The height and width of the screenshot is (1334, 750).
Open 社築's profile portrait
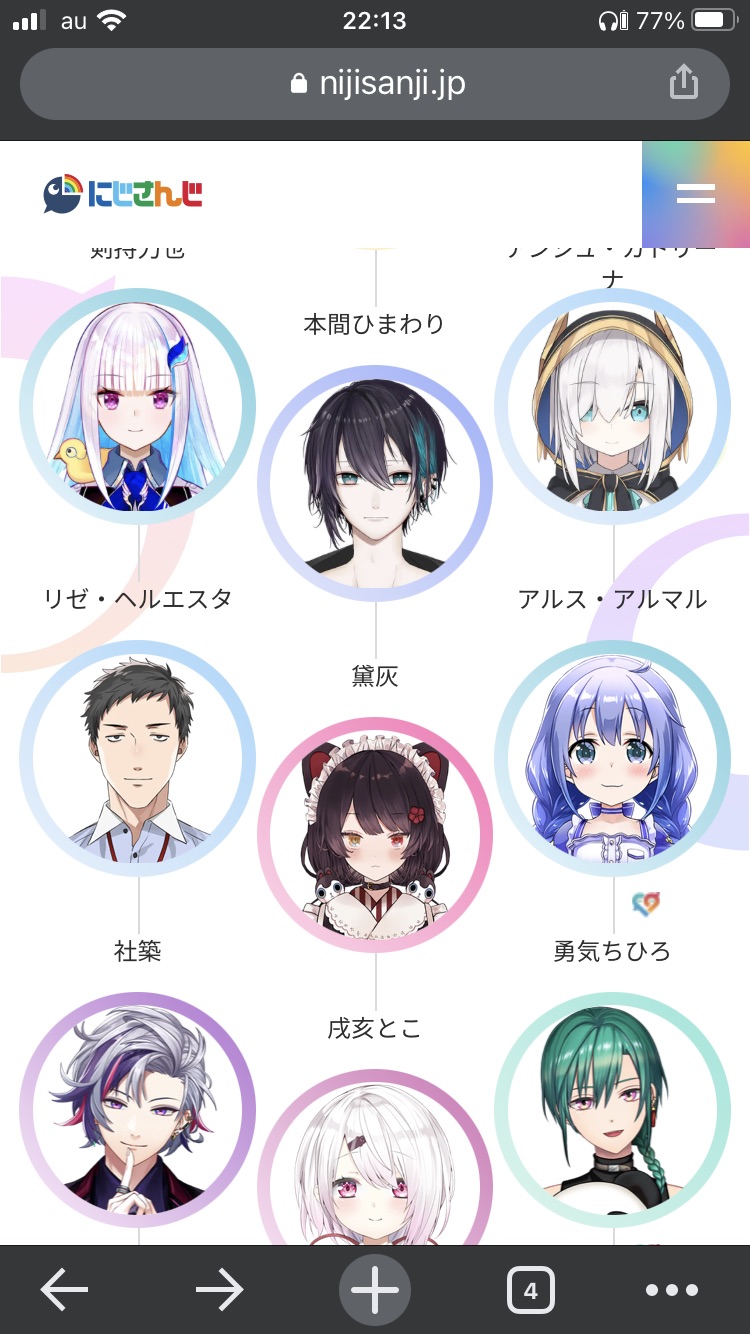[x=138, y=758]
